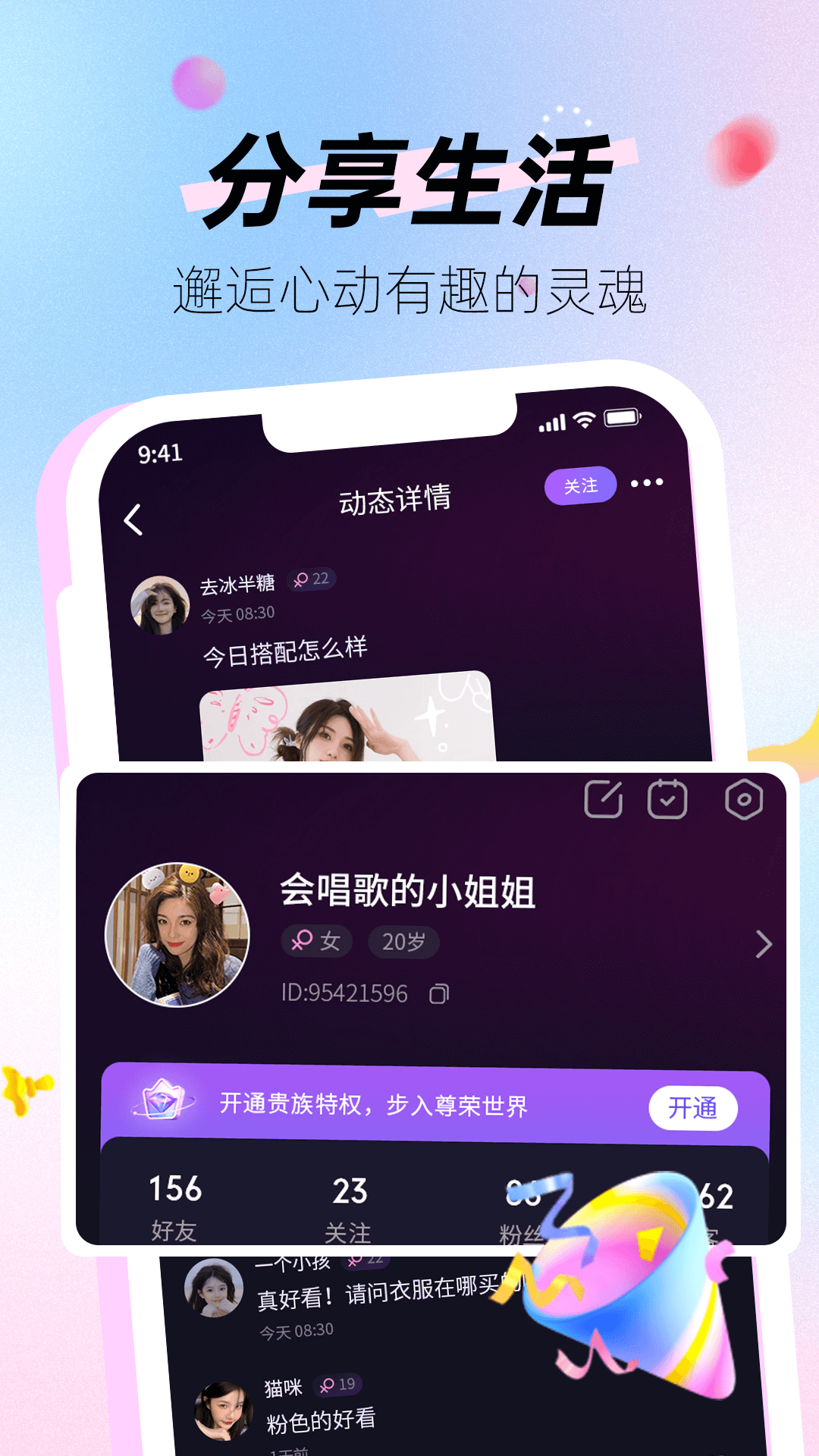Tap 开通 to activate nobility privileges

coord(695,1106)
